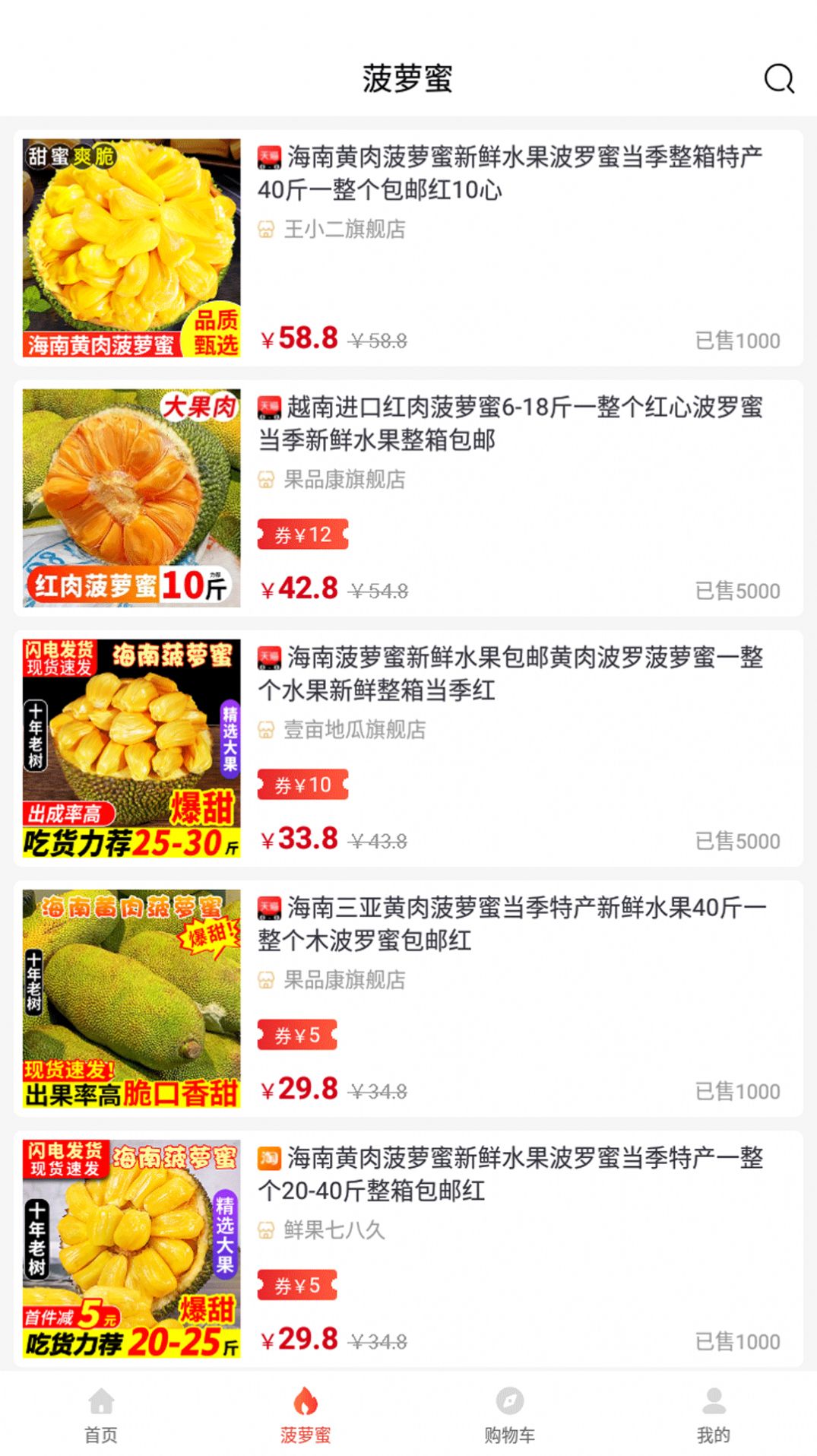817x1456 pixels.
Task: Switch to the 菠萝蜜 tab
Action: pos(306,1414)
